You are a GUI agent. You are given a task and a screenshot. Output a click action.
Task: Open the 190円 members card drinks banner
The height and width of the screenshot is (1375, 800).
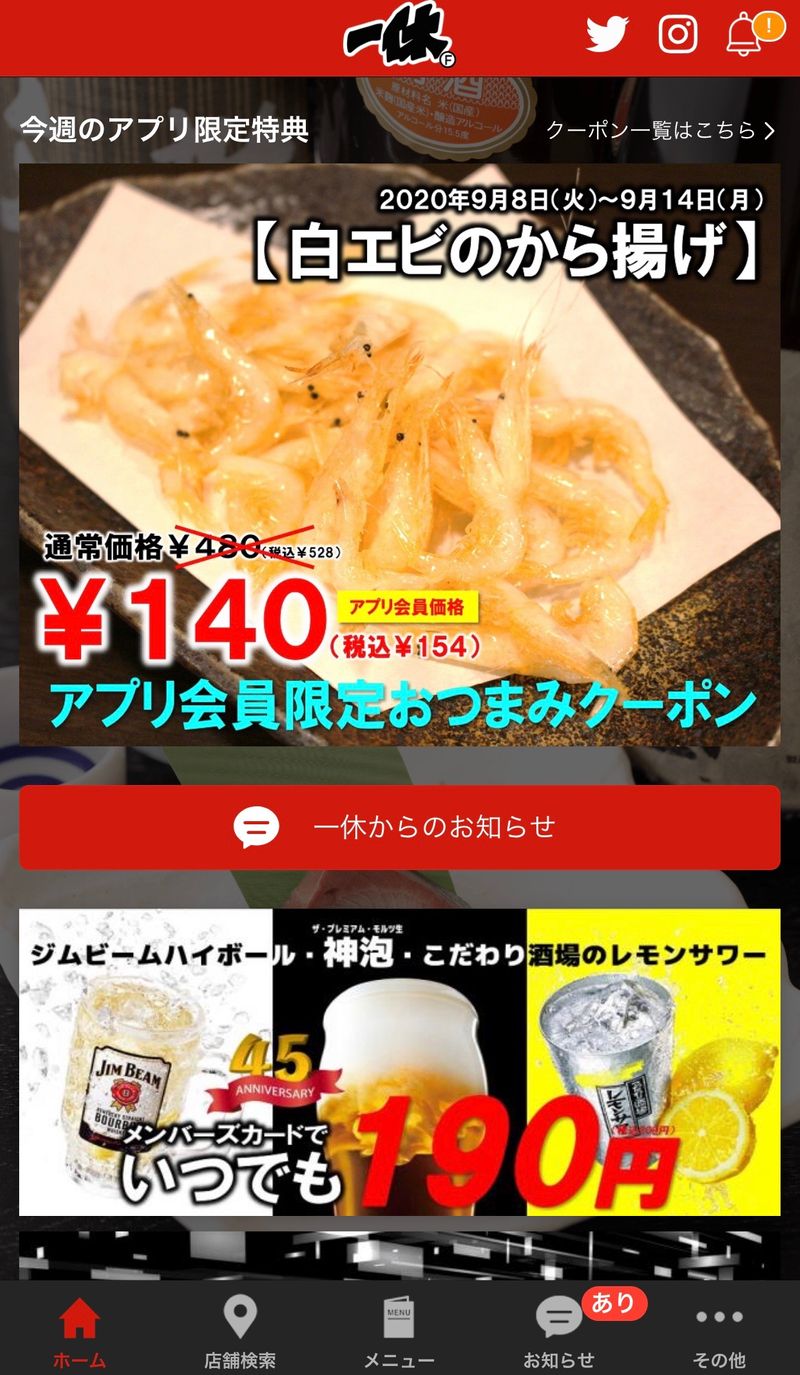point(400,1062)
